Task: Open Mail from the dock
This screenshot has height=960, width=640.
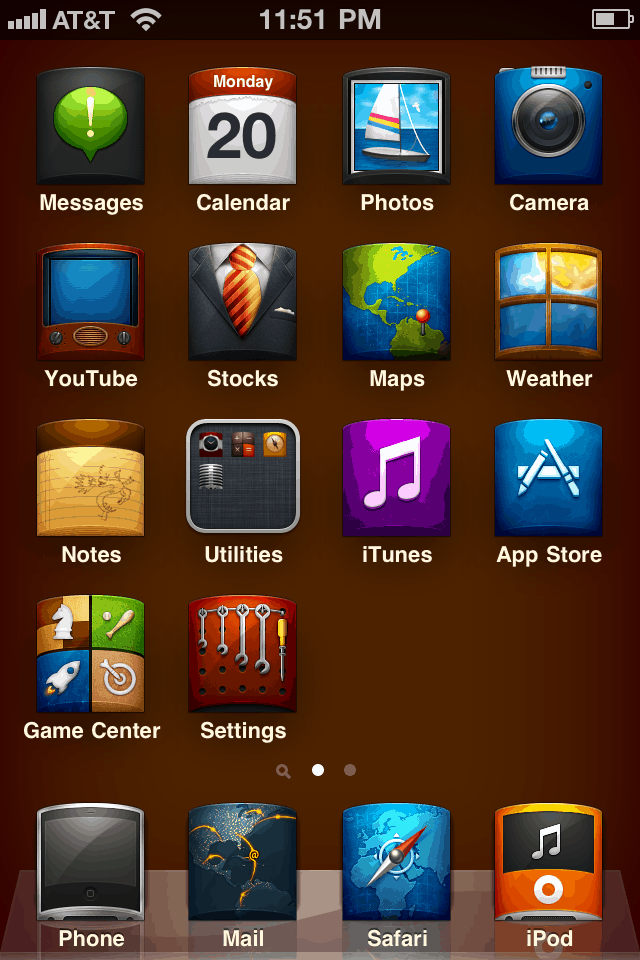Action: coord(243,863)
